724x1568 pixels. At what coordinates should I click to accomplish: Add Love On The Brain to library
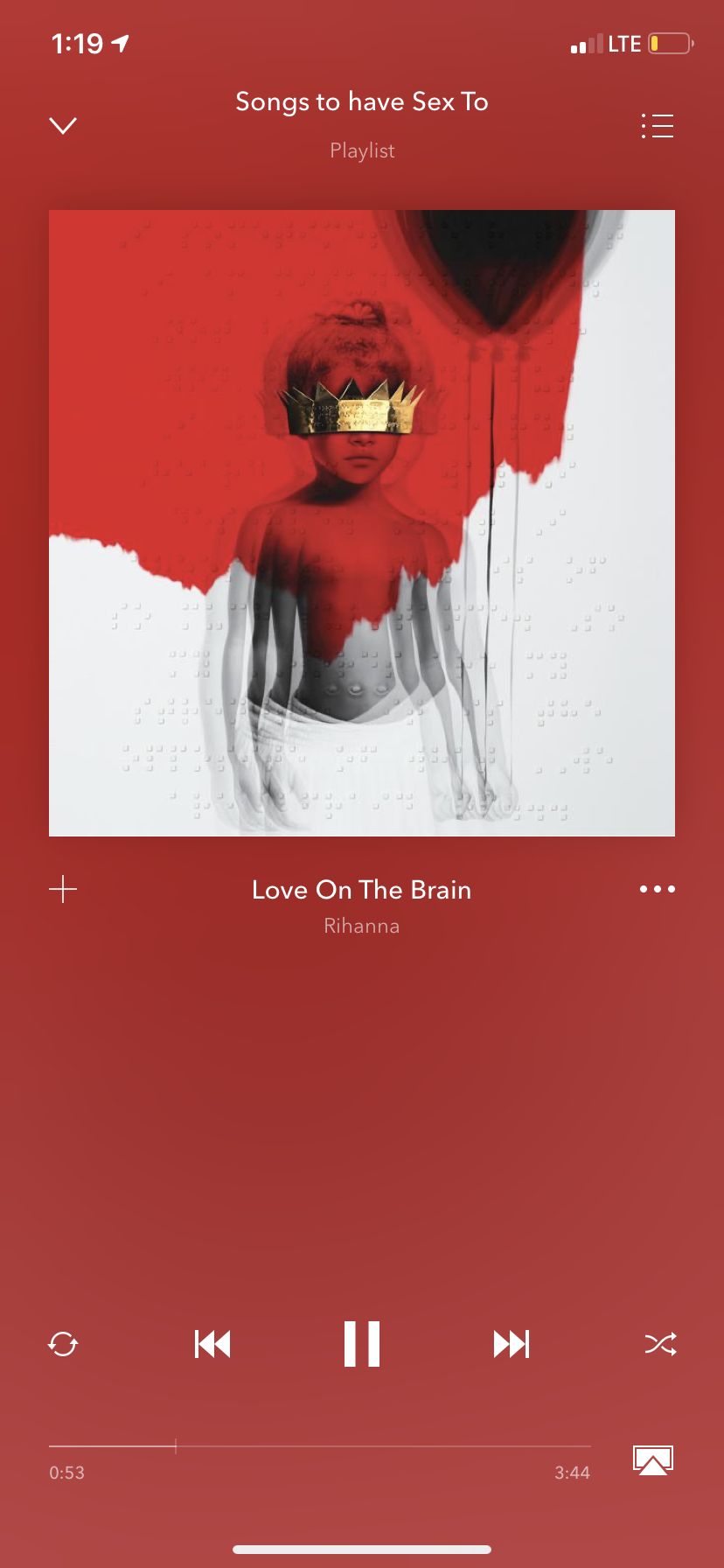click(63, 890)
